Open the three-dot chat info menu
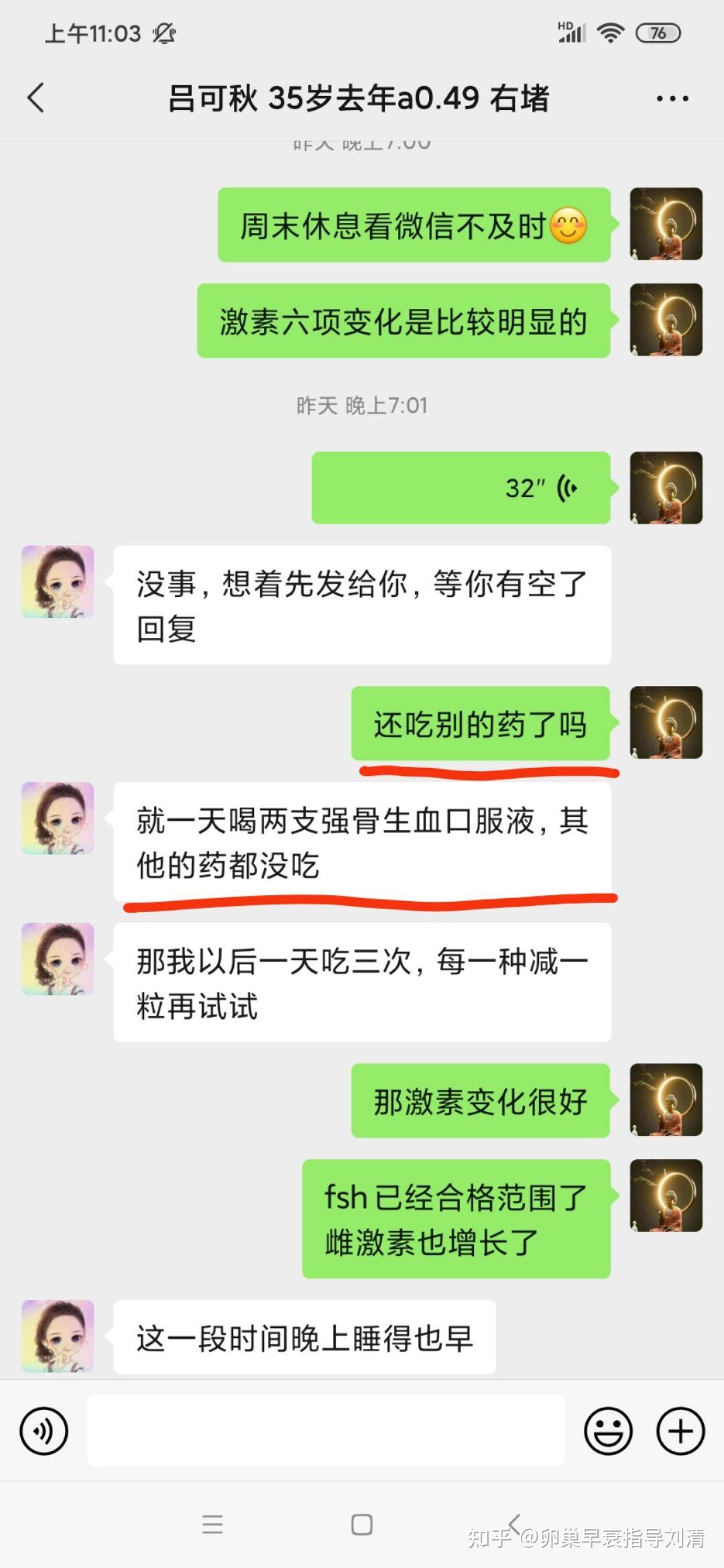This screenshot has height=1568, width=724. [672, 99]
